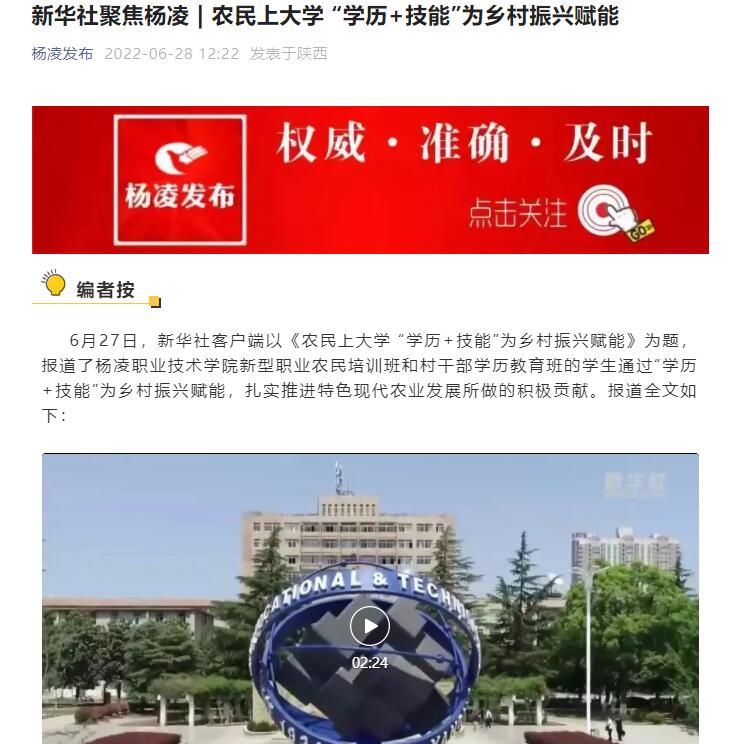Tap the 点击关注 follow banner
Image resolution: width=735 pixels, height=744 pixels.
click(x=559, y=213)
